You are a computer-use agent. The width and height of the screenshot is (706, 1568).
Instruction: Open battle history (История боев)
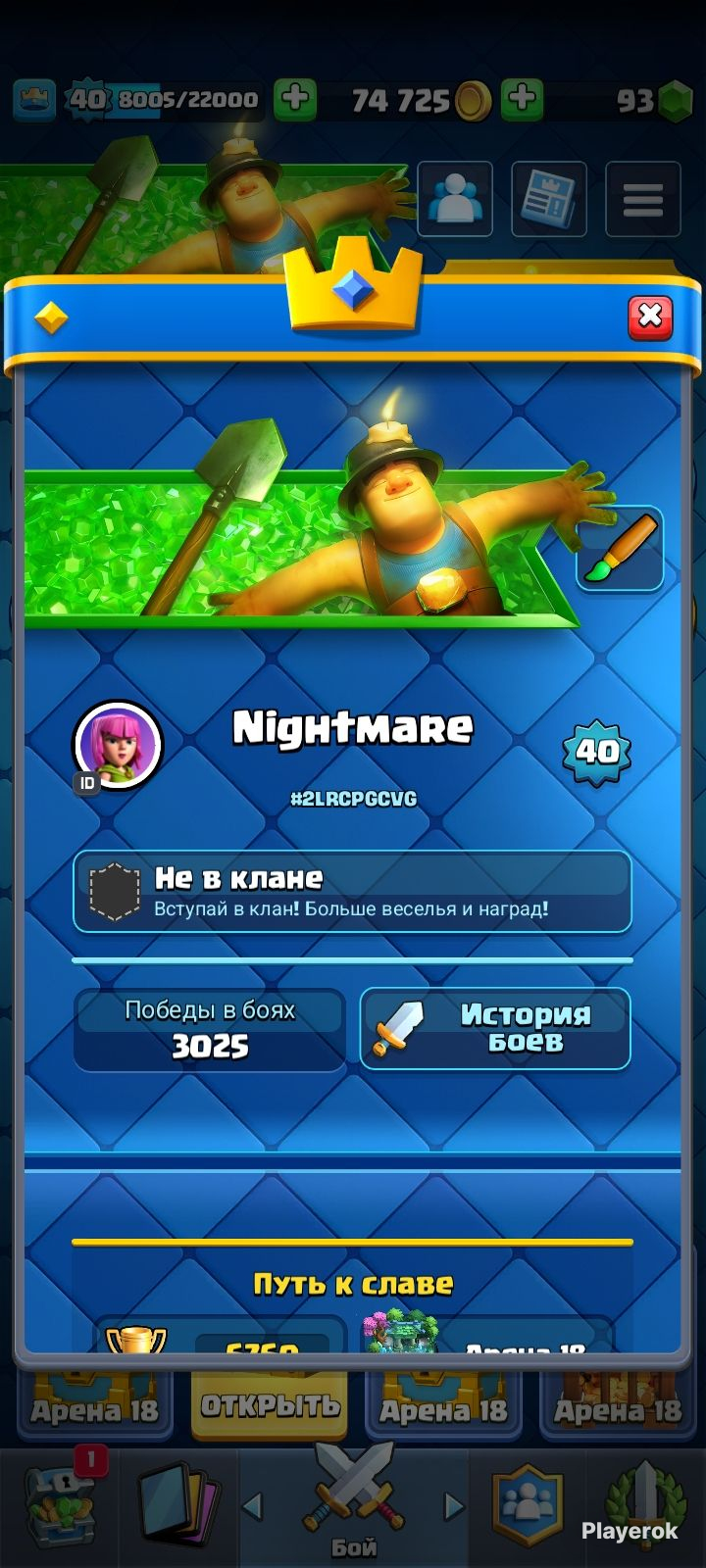495,1028
